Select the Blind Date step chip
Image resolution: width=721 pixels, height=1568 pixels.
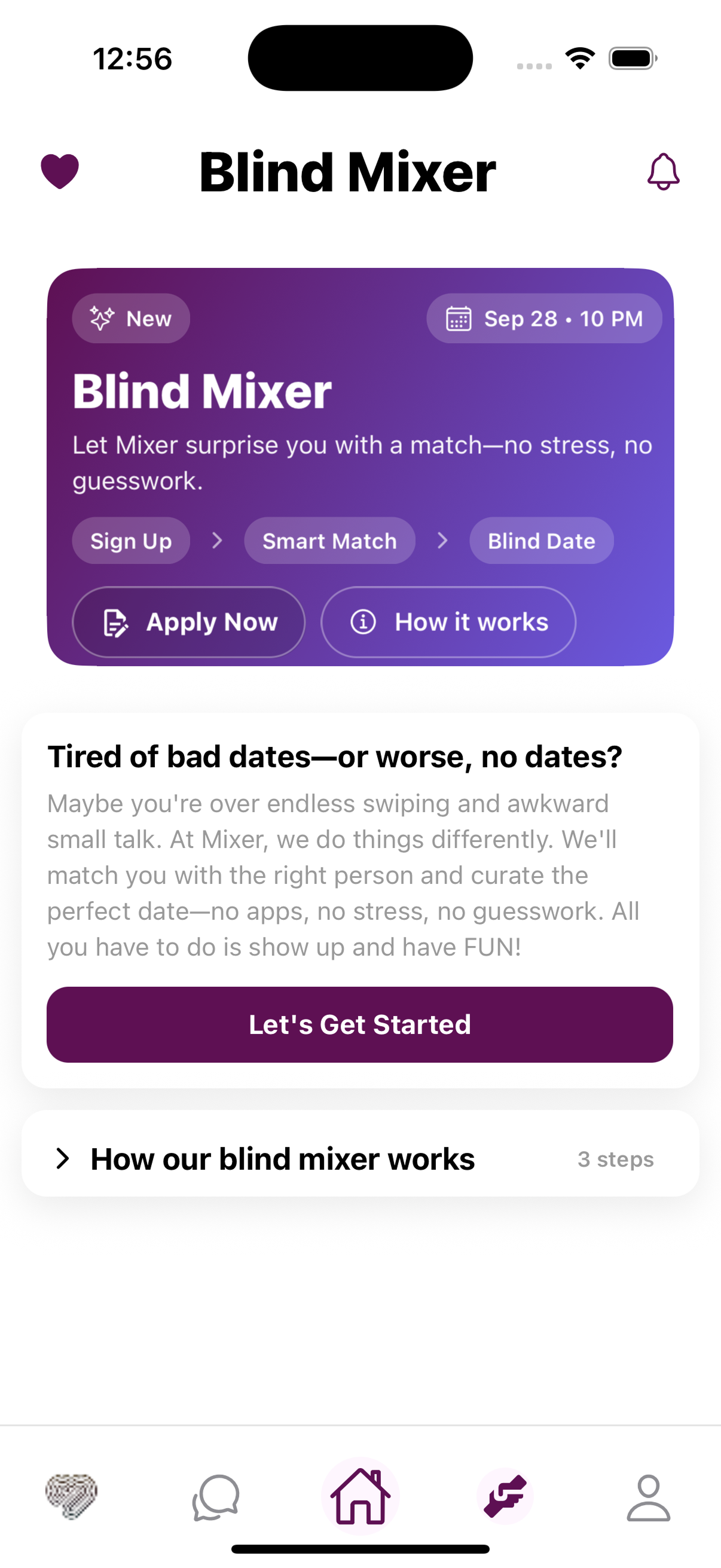click(541, 541)
